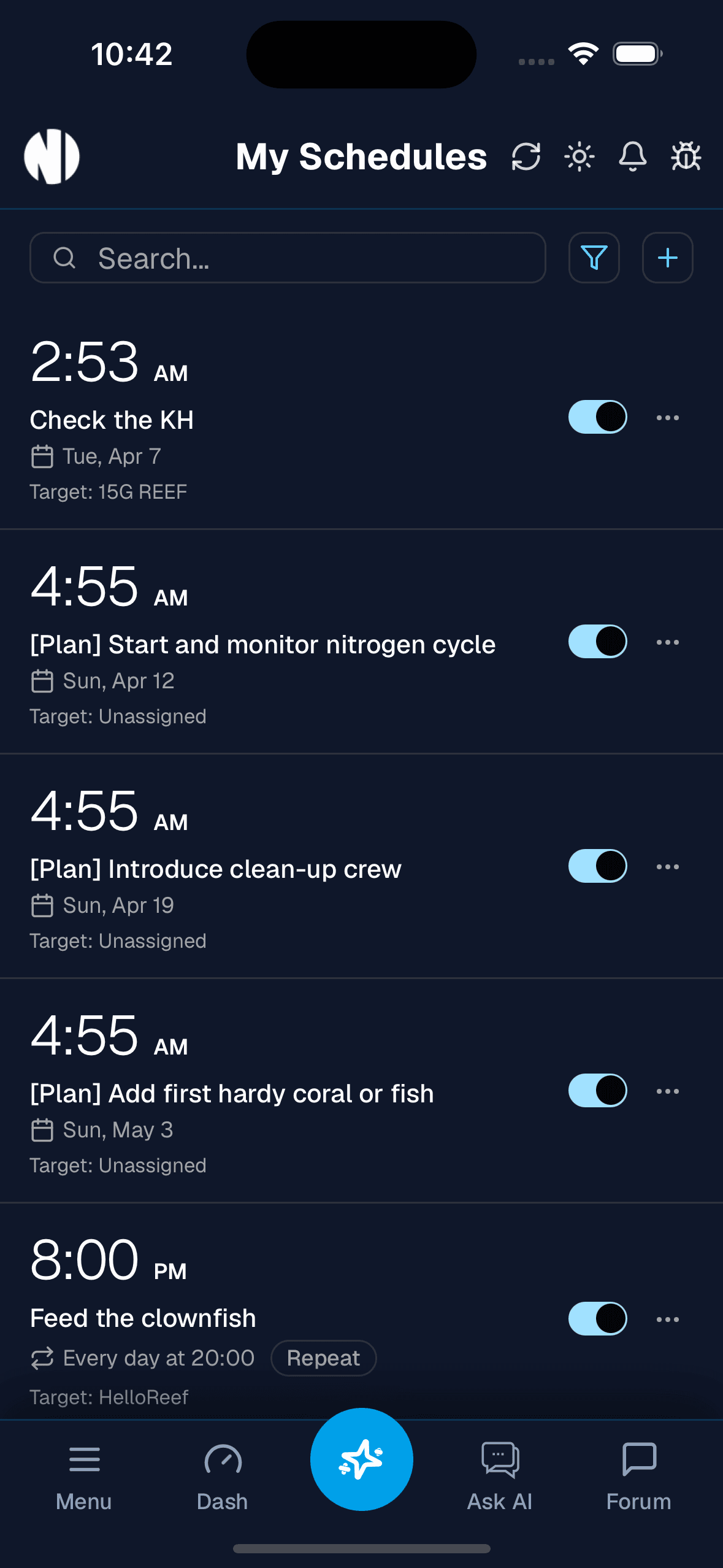Open options for Start and monitor nitrogen cycle
The height and width of the screenshot is (1568, 723).
[668, 642]
